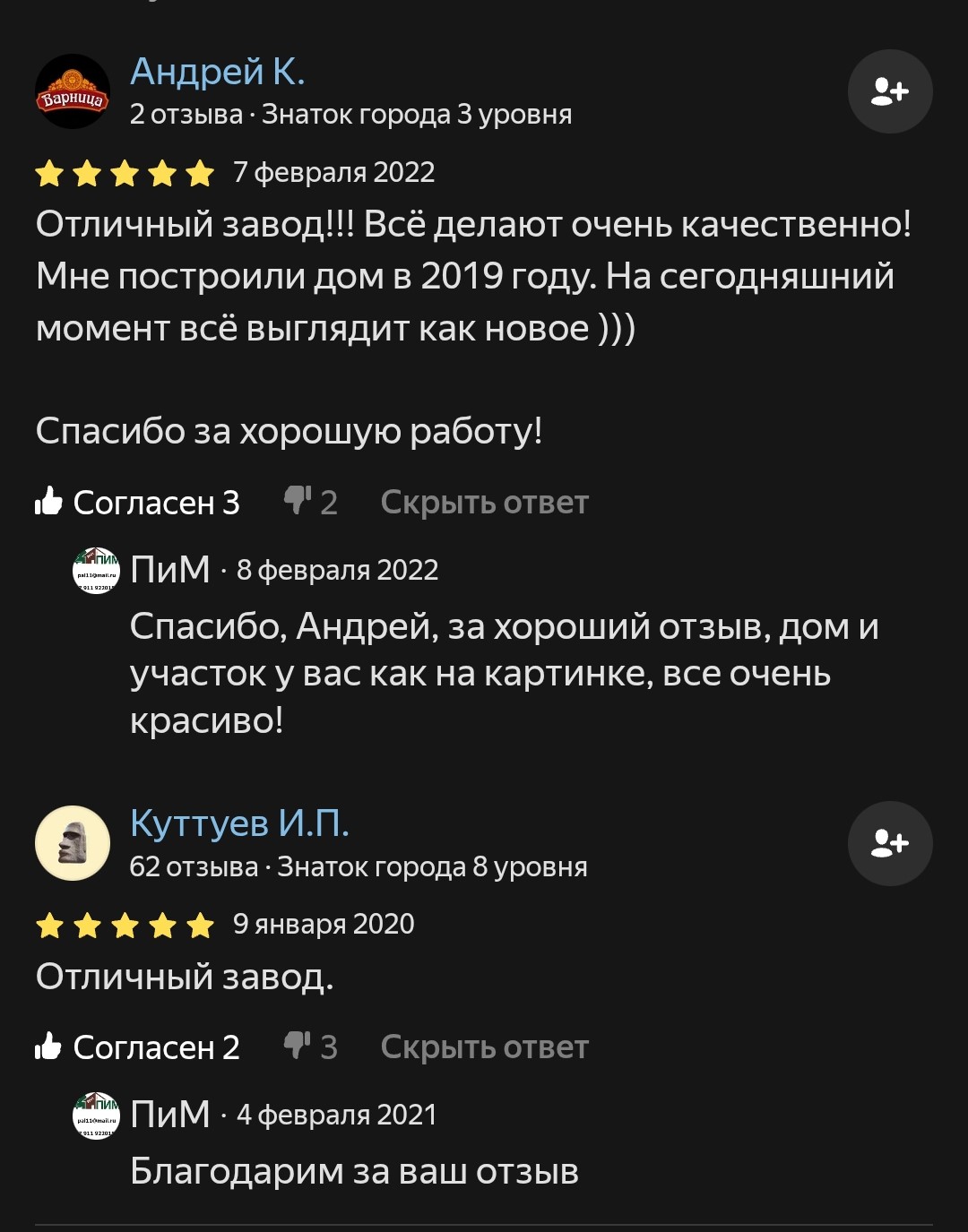968x1232 pixels.
Task: Open Андрей К. profile name link
Action: pyautogui.click(x=218, y=72)
